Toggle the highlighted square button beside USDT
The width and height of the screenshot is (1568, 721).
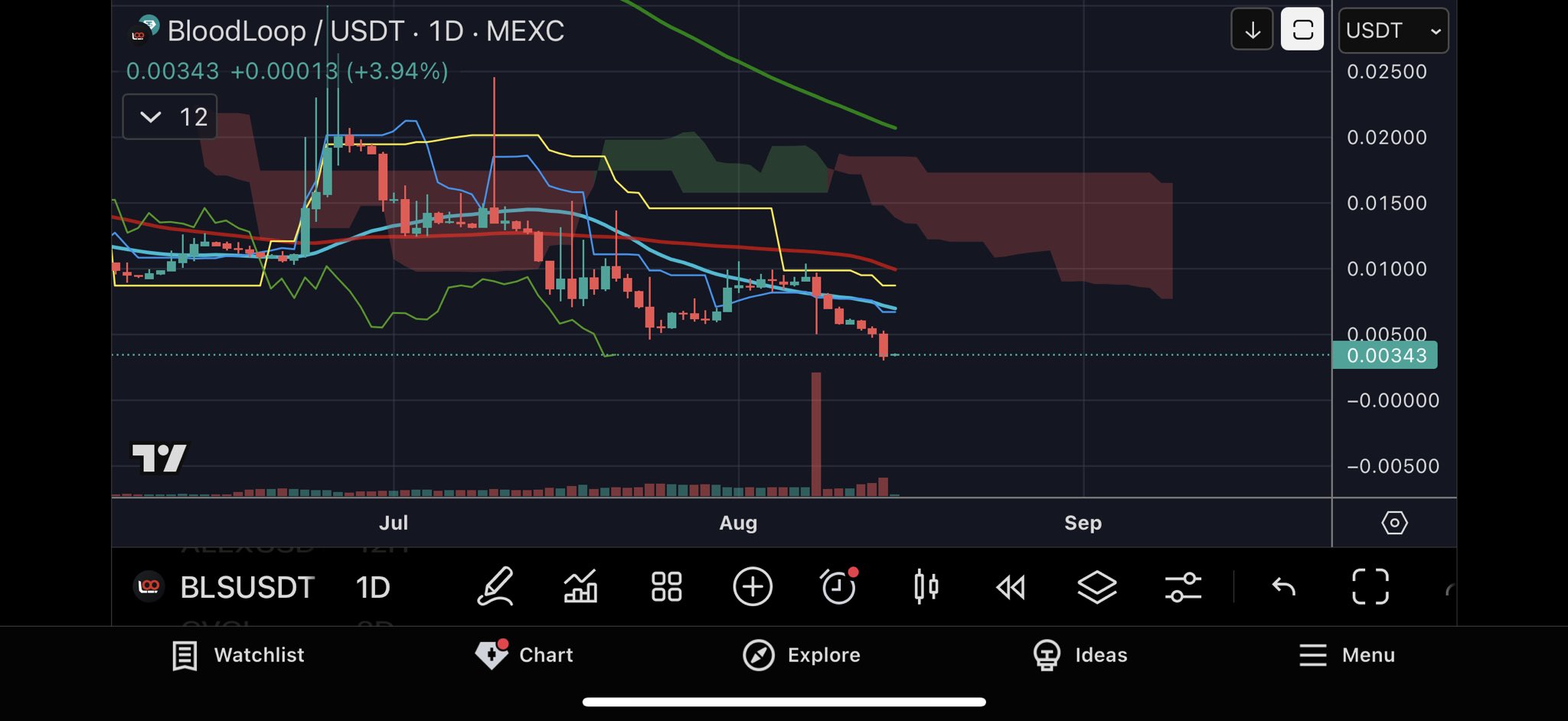click(1302, 31)
